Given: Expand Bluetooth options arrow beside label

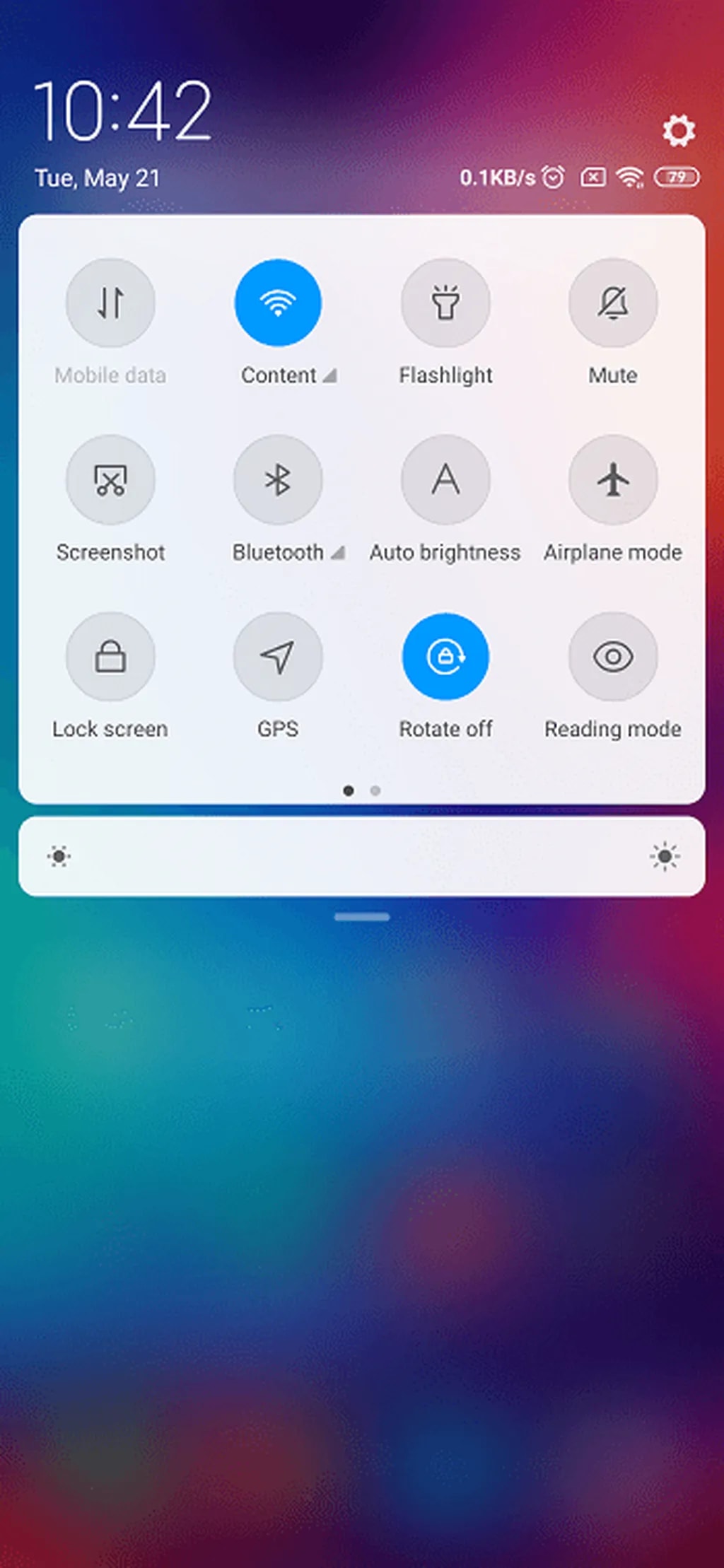Looking at the screenshot, I should [x=338, y=553].
